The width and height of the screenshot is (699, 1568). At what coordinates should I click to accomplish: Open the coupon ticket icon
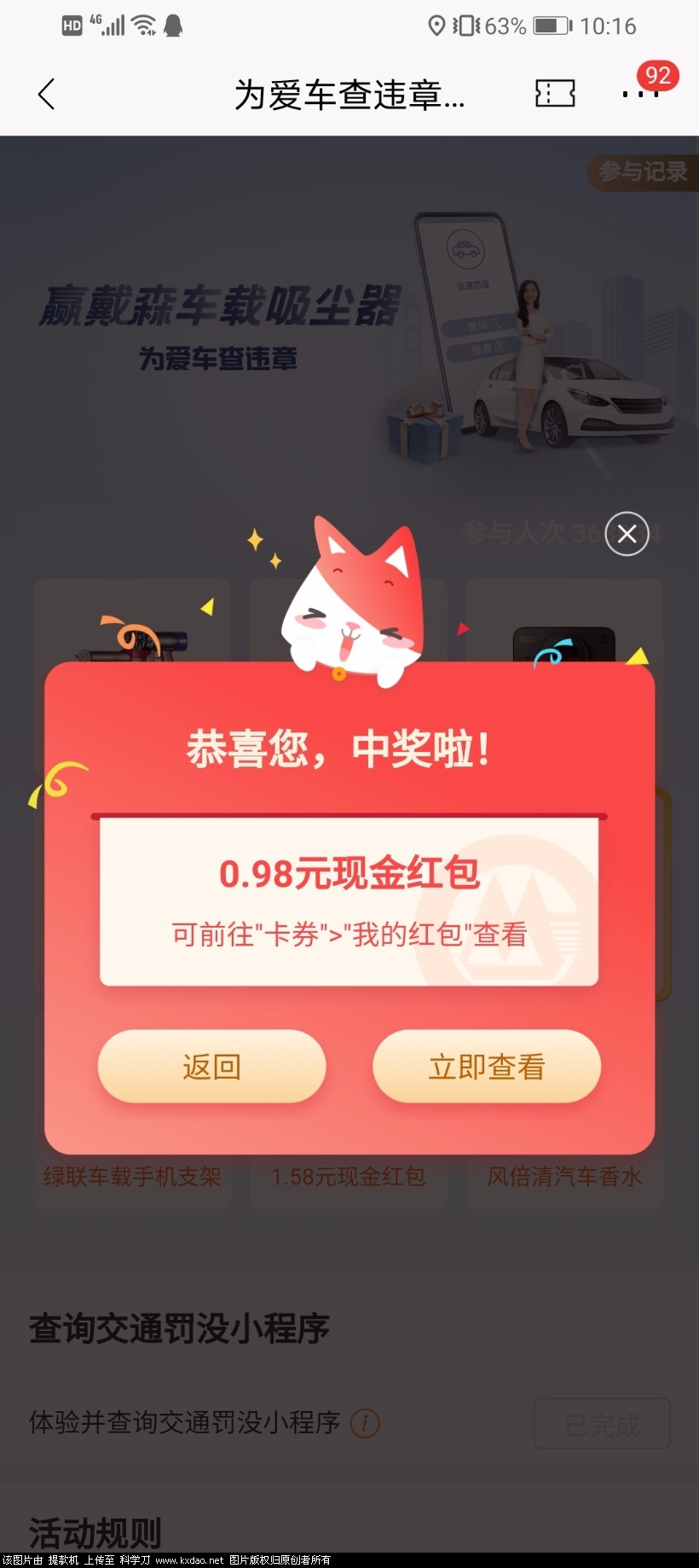(x=555, y=94)
